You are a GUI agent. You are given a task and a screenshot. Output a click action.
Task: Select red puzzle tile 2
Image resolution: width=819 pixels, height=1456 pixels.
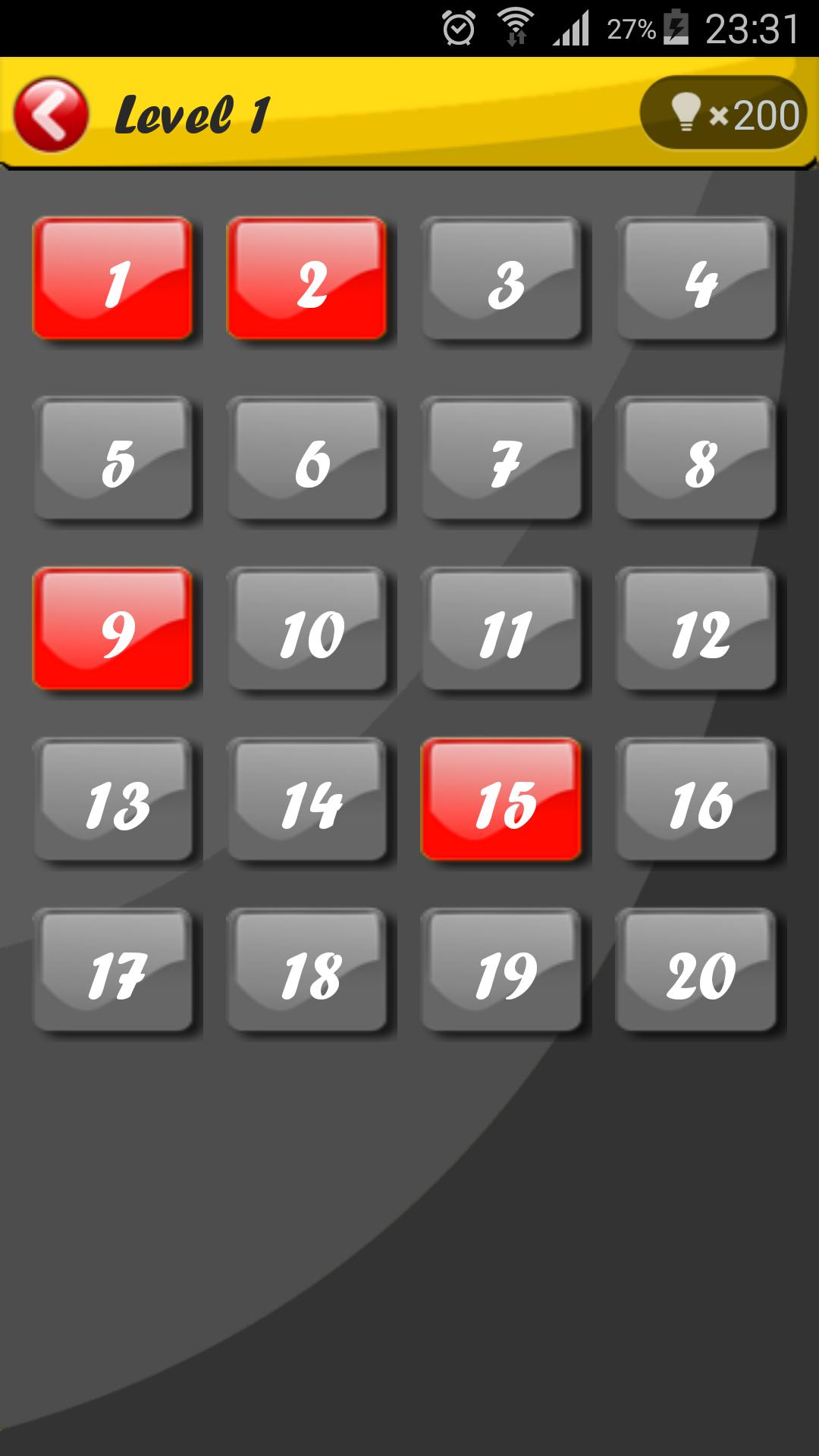[x=306, y=278]
